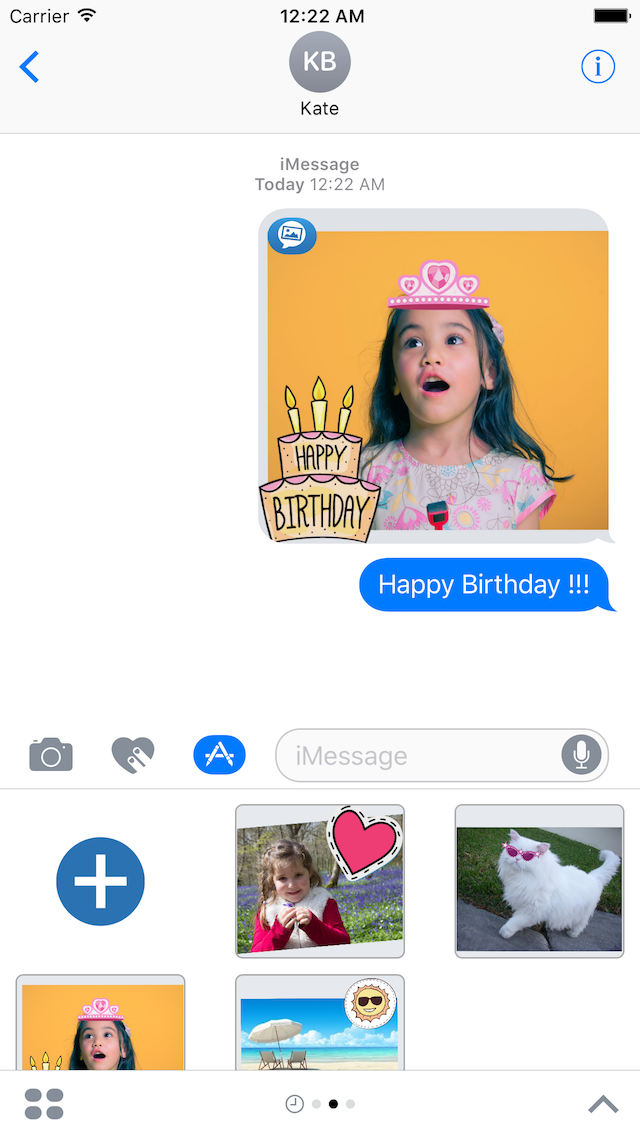Select the girl with heart sticker photo
The height and width of the screenshot is (1138, 640).
[x=320, y=880]
